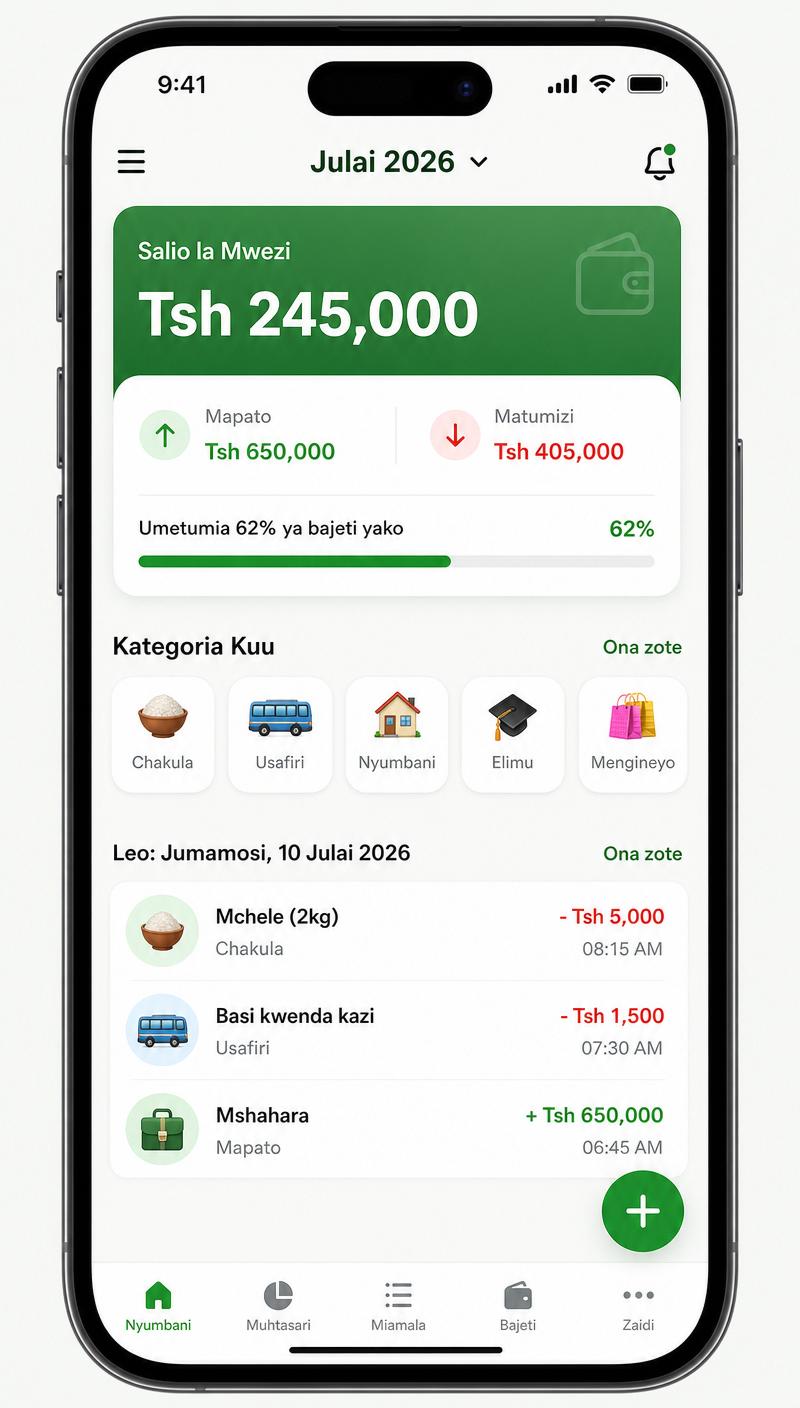This screenshot has width=800, height=1408.
Task: Expand the Julai 2026 month picker
Action: pyautogui.click(x=399, y=162)
